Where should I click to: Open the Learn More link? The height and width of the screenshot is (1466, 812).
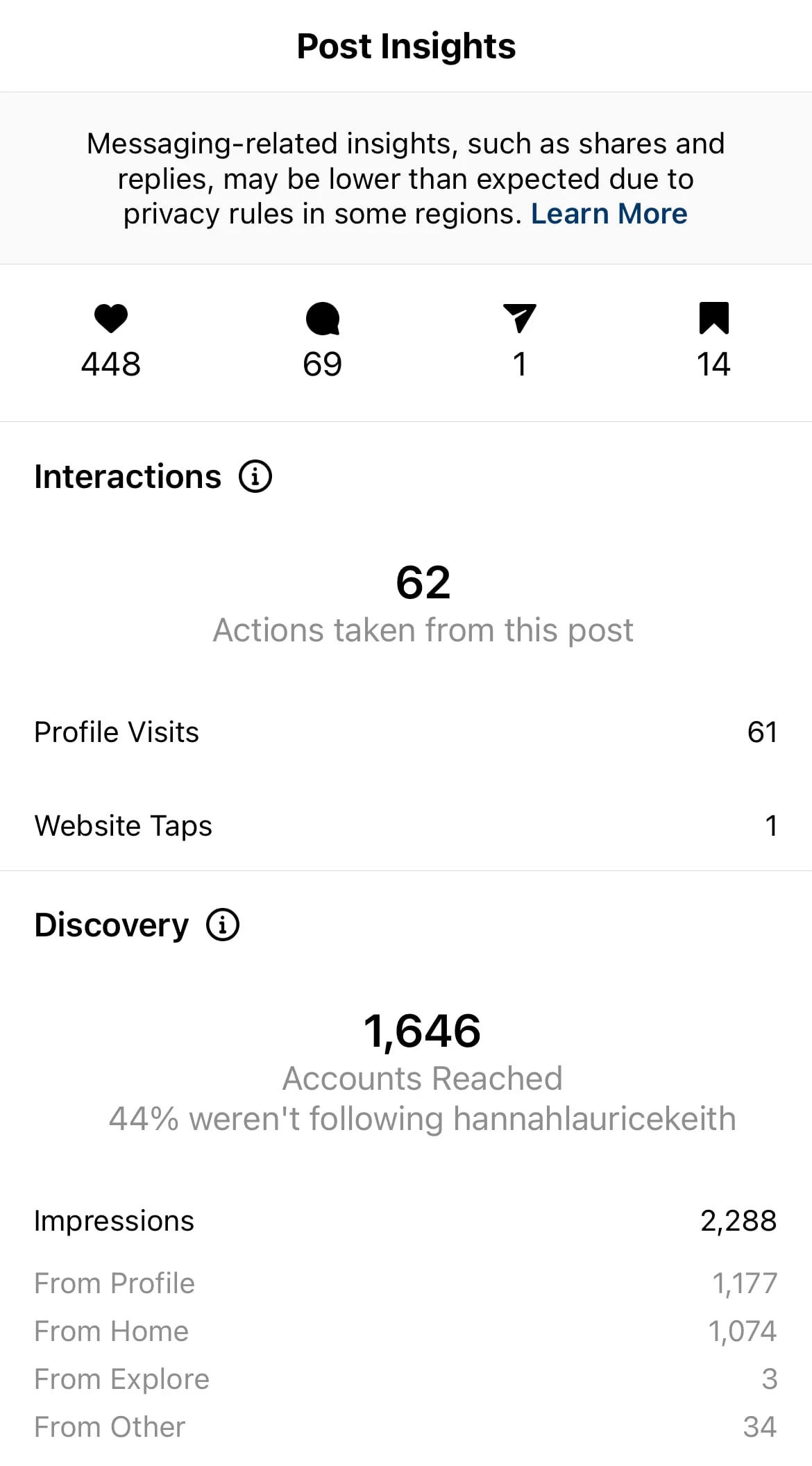[609, 214]
